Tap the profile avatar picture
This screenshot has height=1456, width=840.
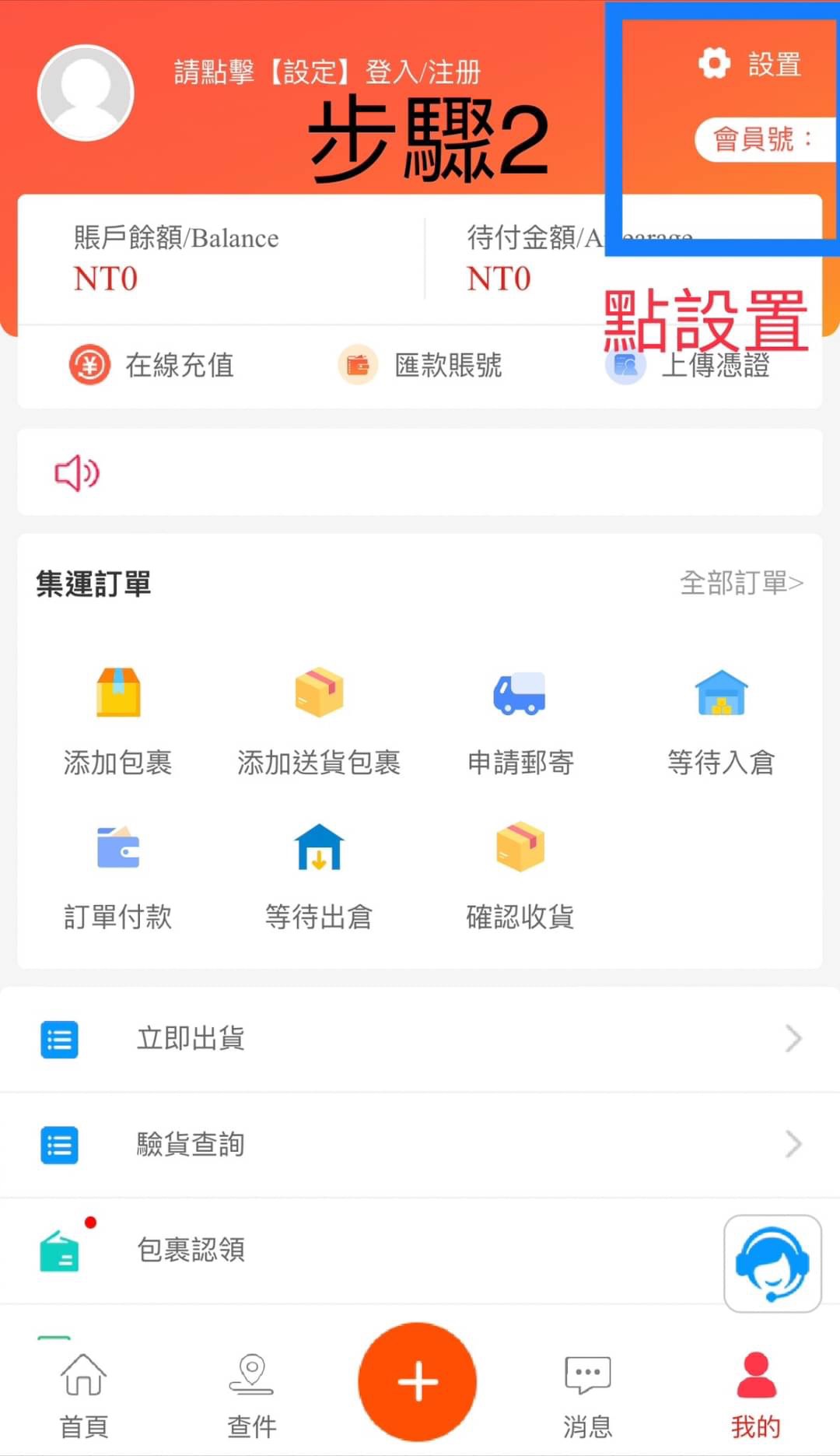click(x=86, y=93)
